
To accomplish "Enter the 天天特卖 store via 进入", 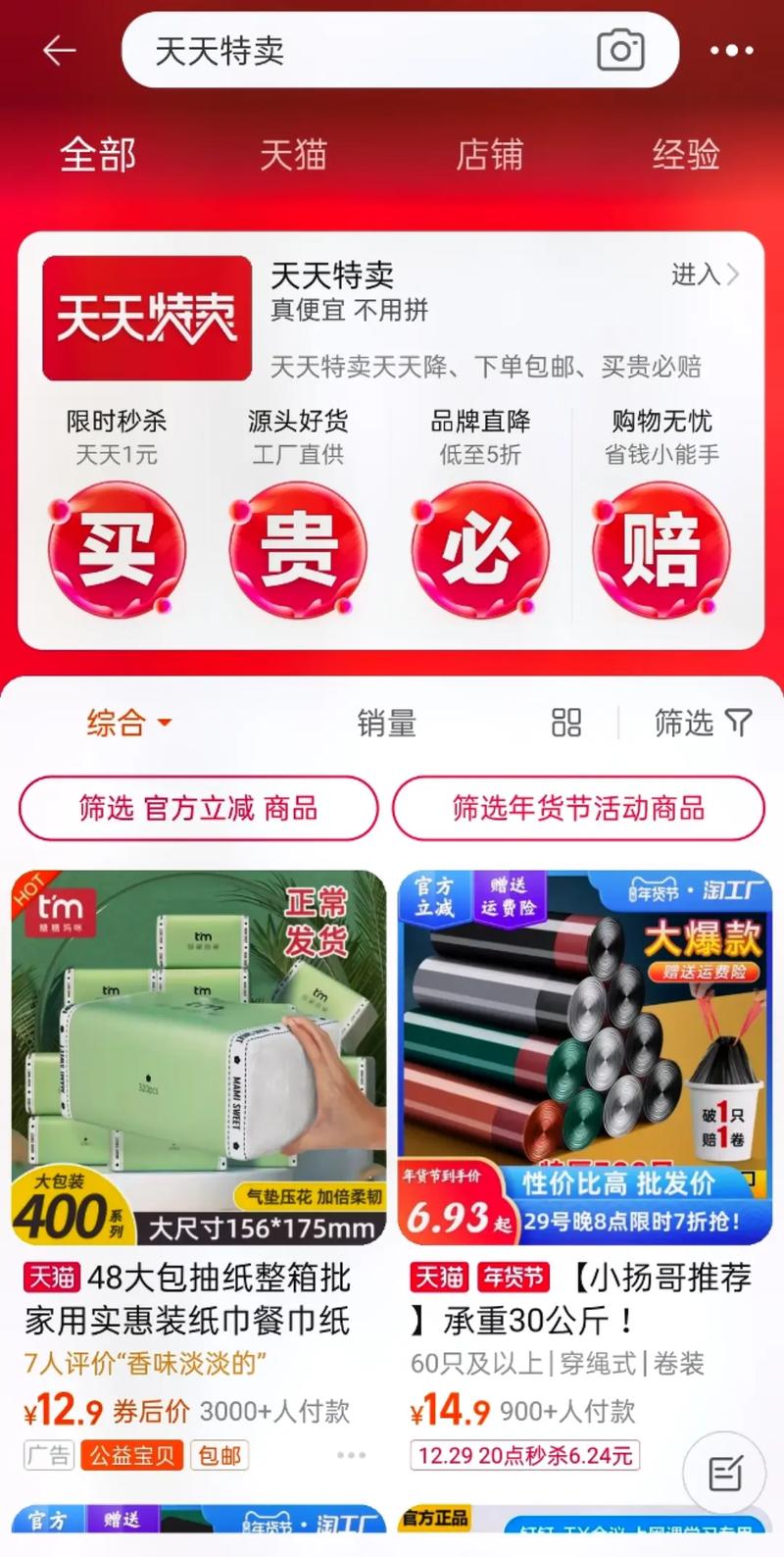I will tap(705, 275).
